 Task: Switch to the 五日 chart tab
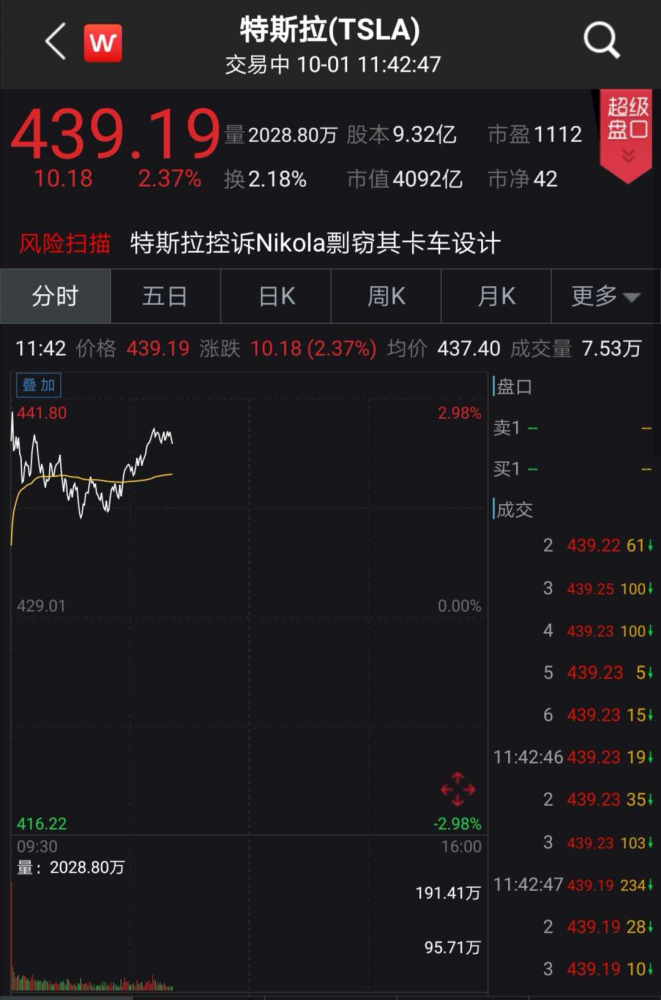click(x=165, y=296)
